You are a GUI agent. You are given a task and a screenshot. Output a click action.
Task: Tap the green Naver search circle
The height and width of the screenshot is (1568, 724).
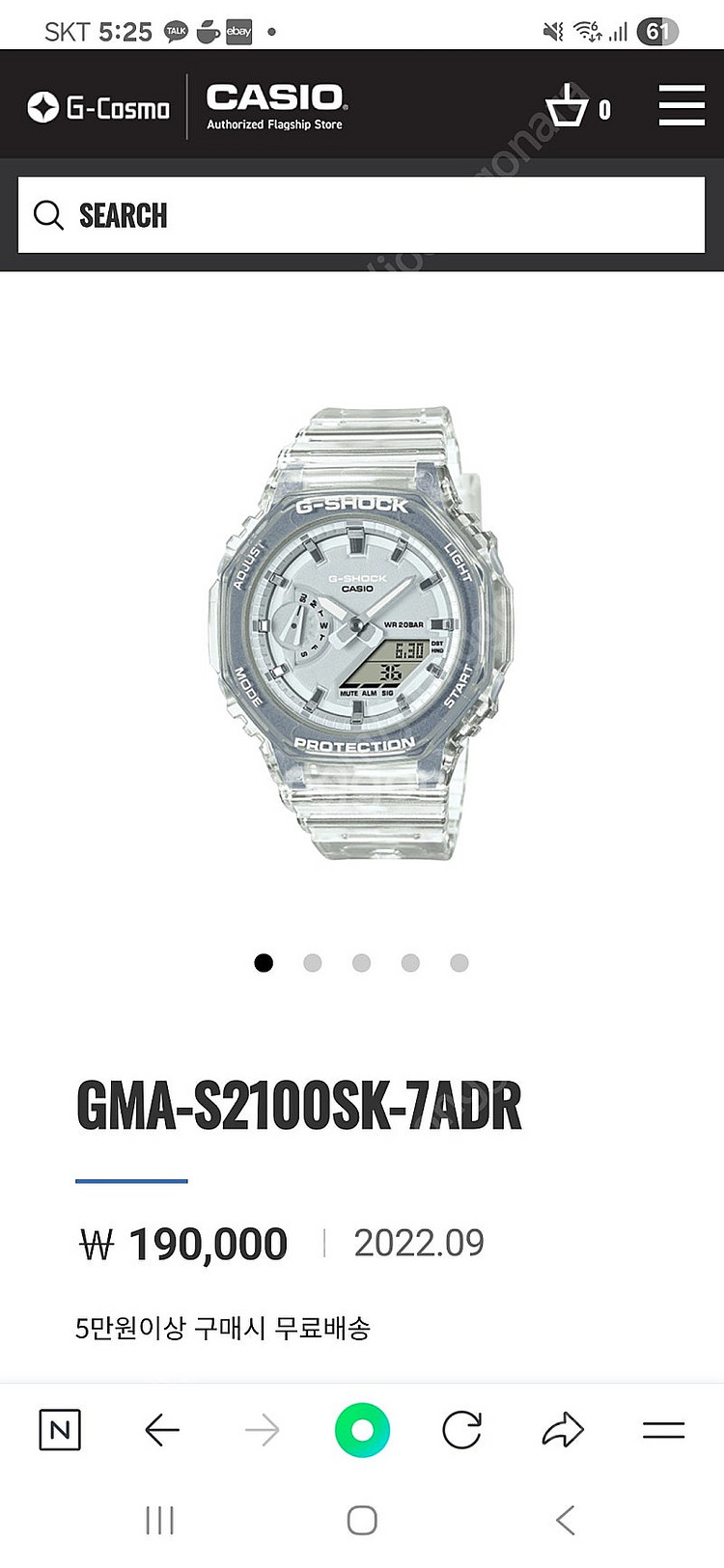(362, 1429)
